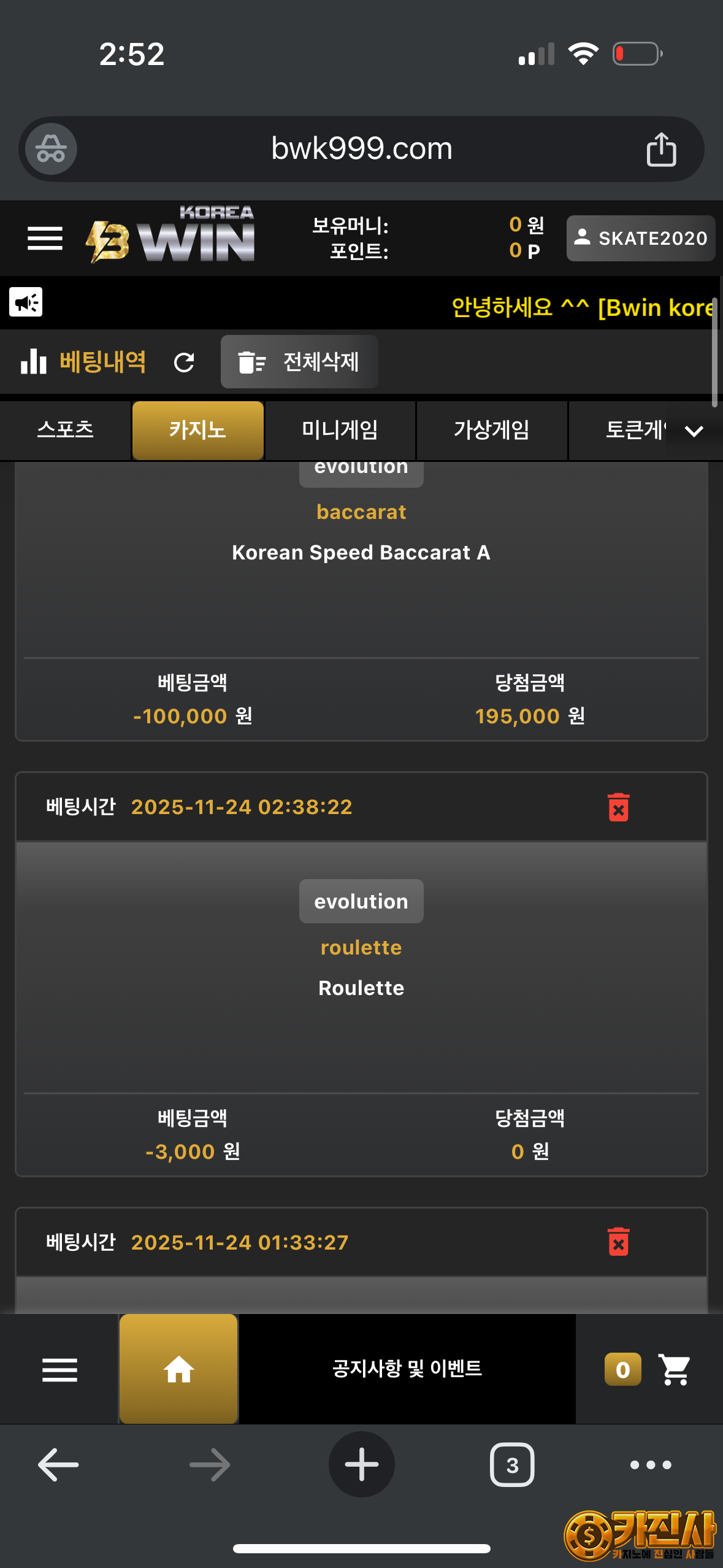The height and width of the screenshot is (1568, 723).
Task: Switch to the 스포츠 tab
Action: tap(65, 430)
